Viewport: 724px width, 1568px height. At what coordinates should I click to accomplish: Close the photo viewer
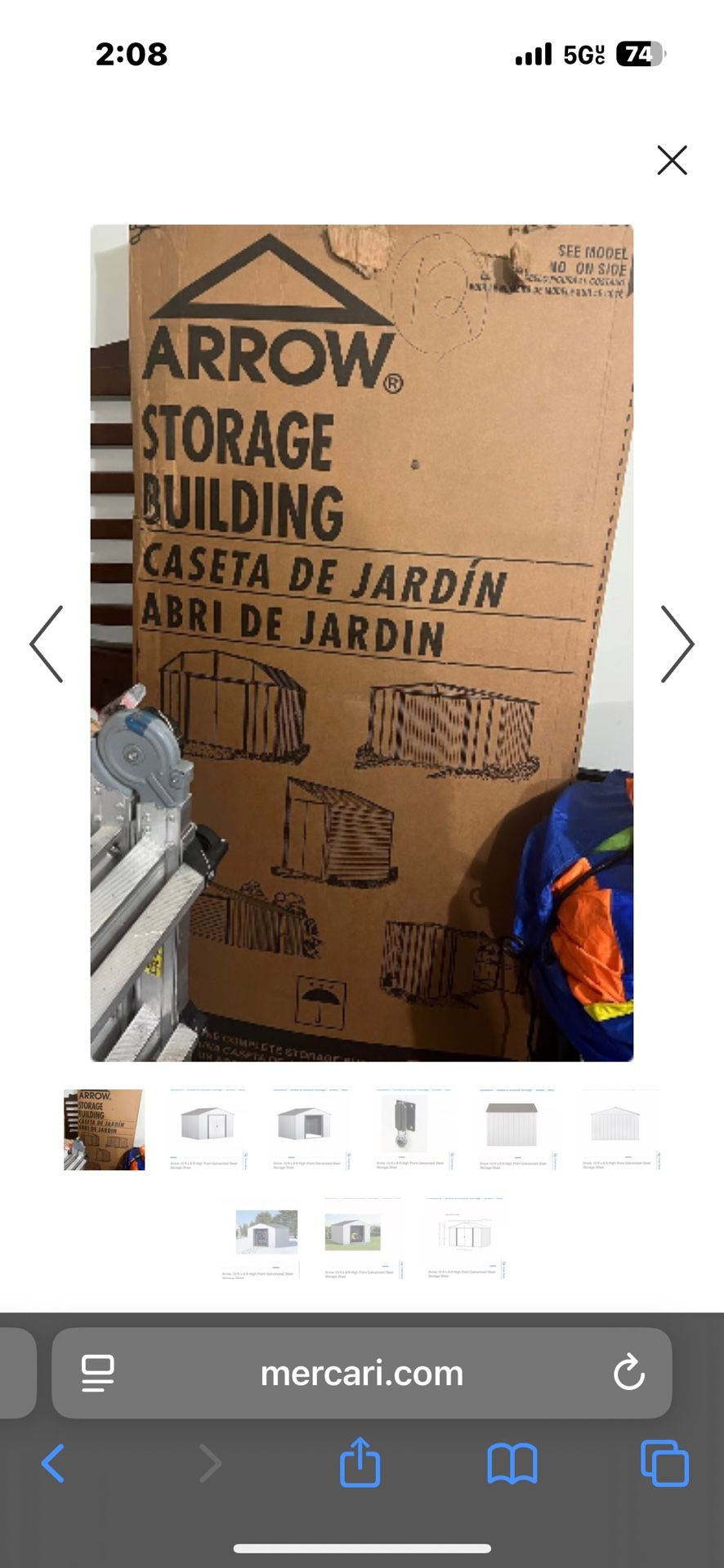(672, 160)
